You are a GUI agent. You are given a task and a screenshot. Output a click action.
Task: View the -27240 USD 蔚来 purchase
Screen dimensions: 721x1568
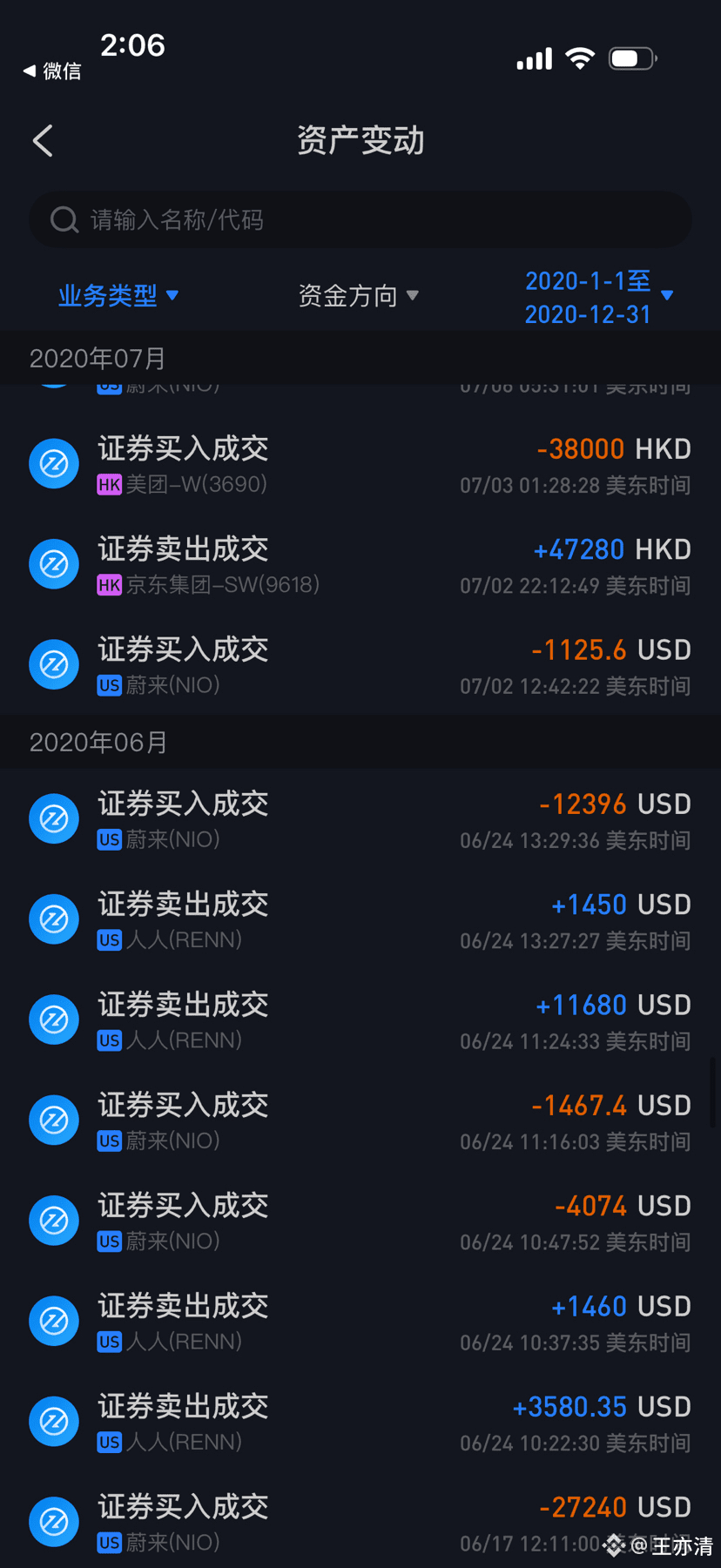point(360,1522)
